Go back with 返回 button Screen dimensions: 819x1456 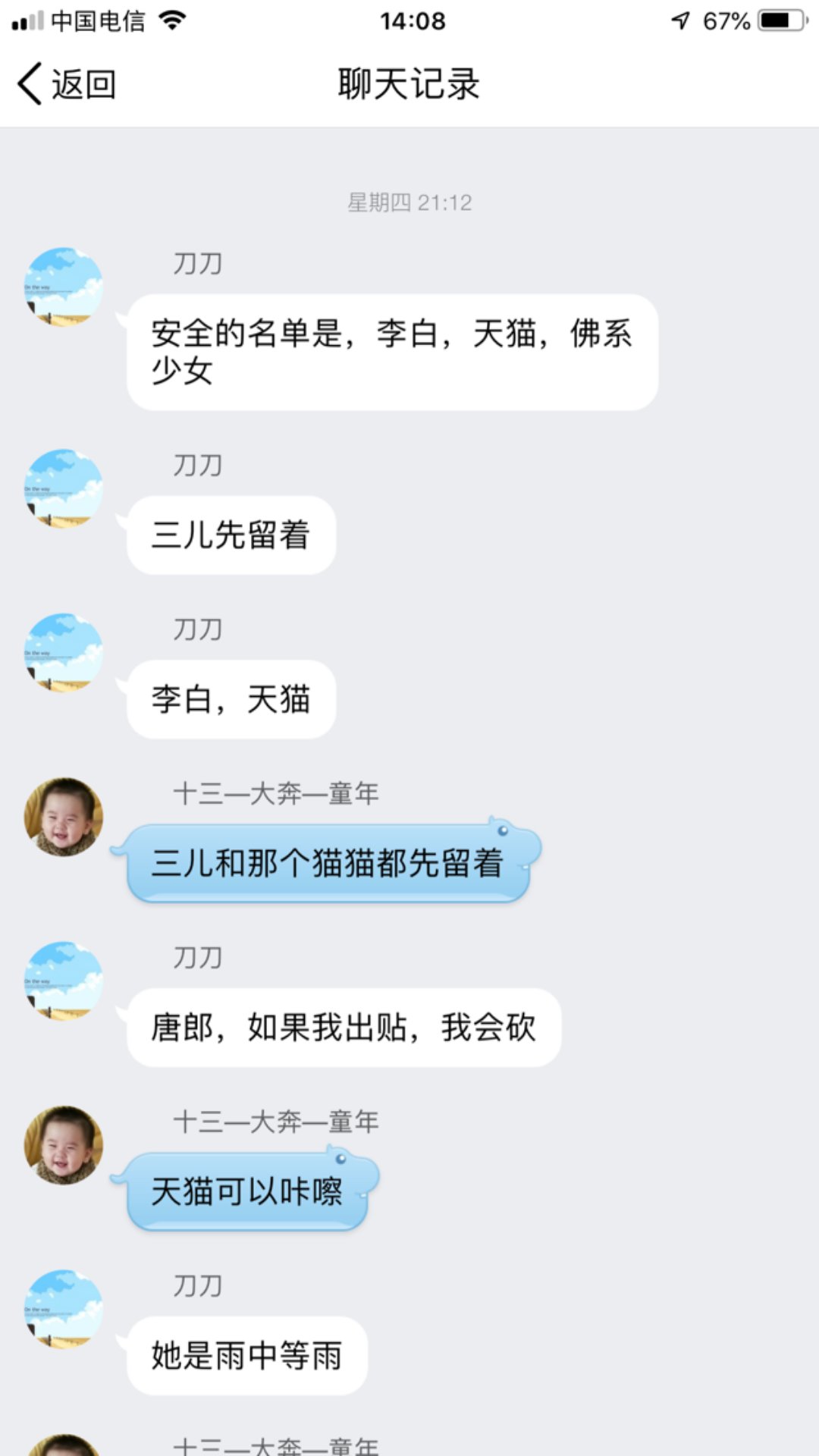(x=67, y=83)
